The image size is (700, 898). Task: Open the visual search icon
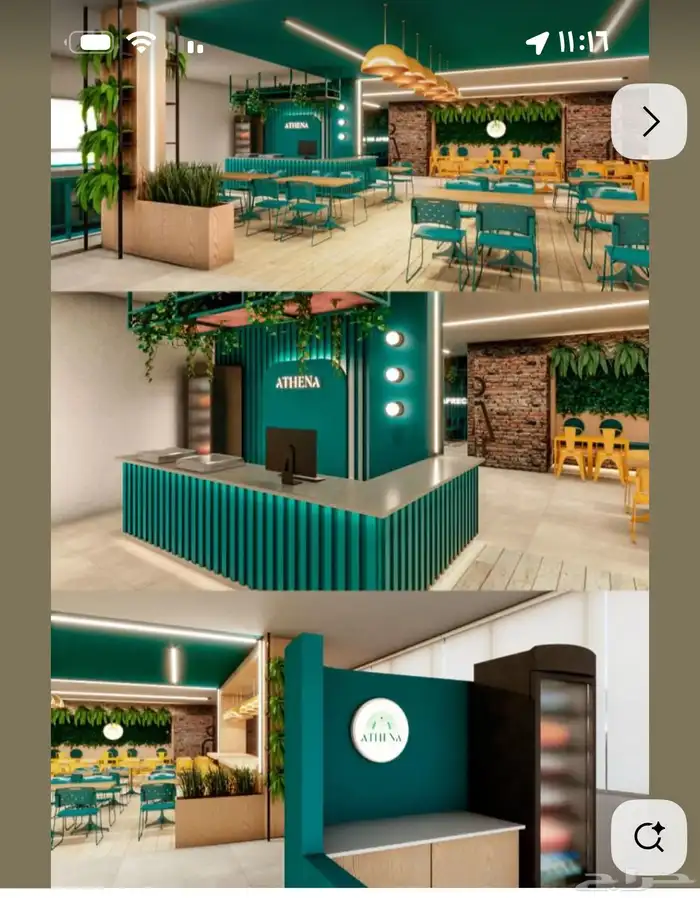tap(650, 836)
